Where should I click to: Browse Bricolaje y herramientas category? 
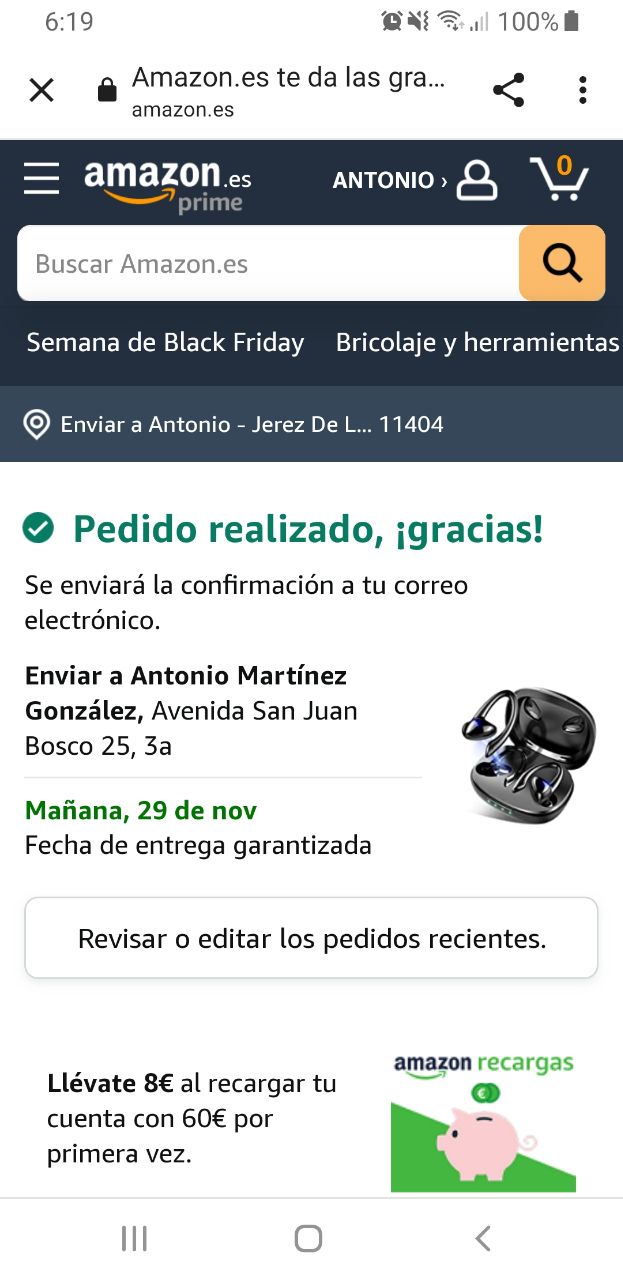click(x=477, y=343)
